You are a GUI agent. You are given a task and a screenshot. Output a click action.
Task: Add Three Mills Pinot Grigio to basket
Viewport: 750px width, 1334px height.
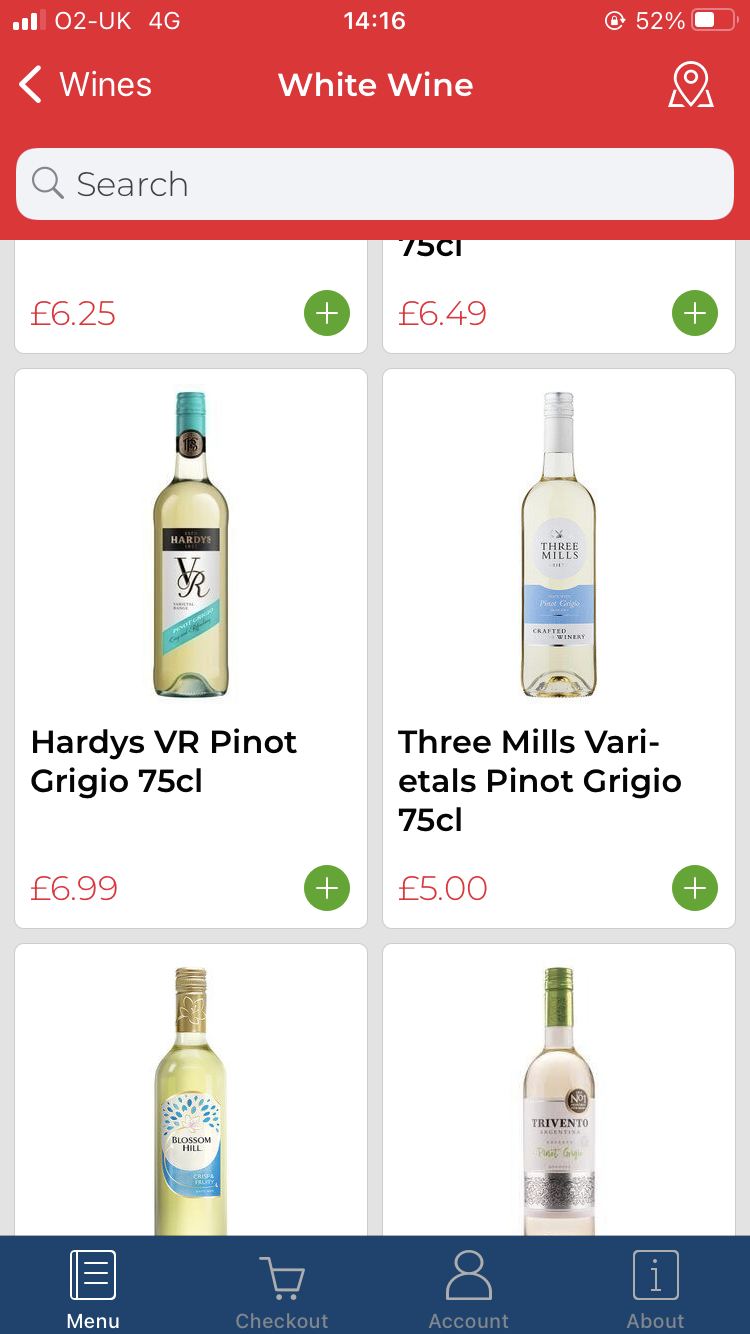pos(695,888)
